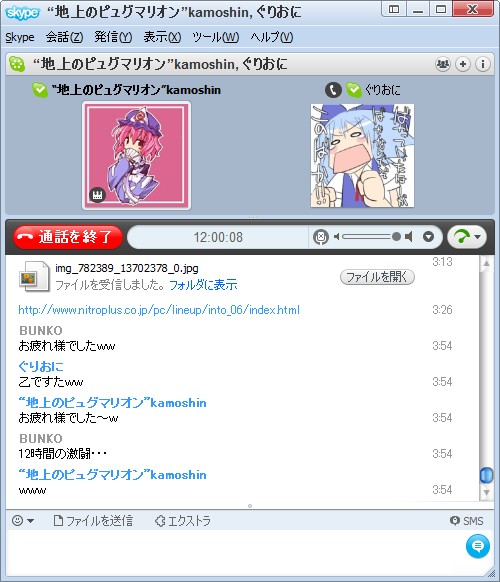
Task: Open the nitroplus.co.jp link
Action: click(159, 310)
